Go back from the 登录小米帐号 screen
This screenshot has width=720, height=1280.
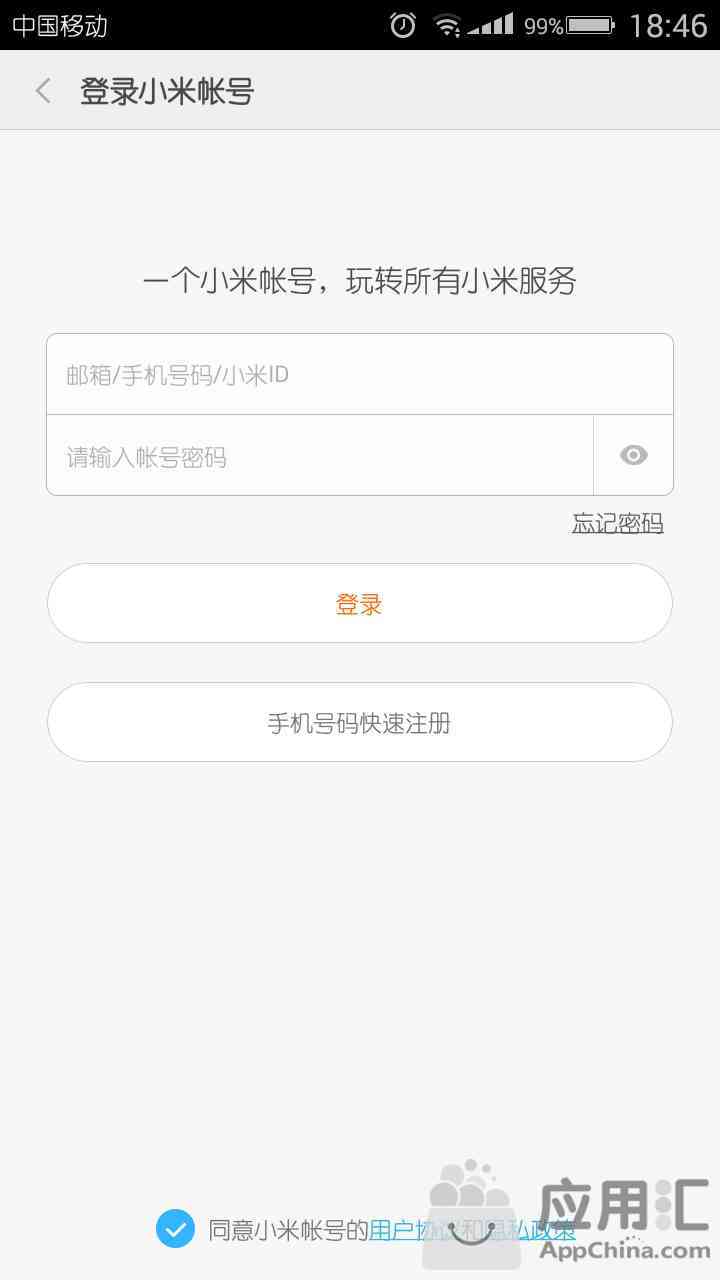43,91
